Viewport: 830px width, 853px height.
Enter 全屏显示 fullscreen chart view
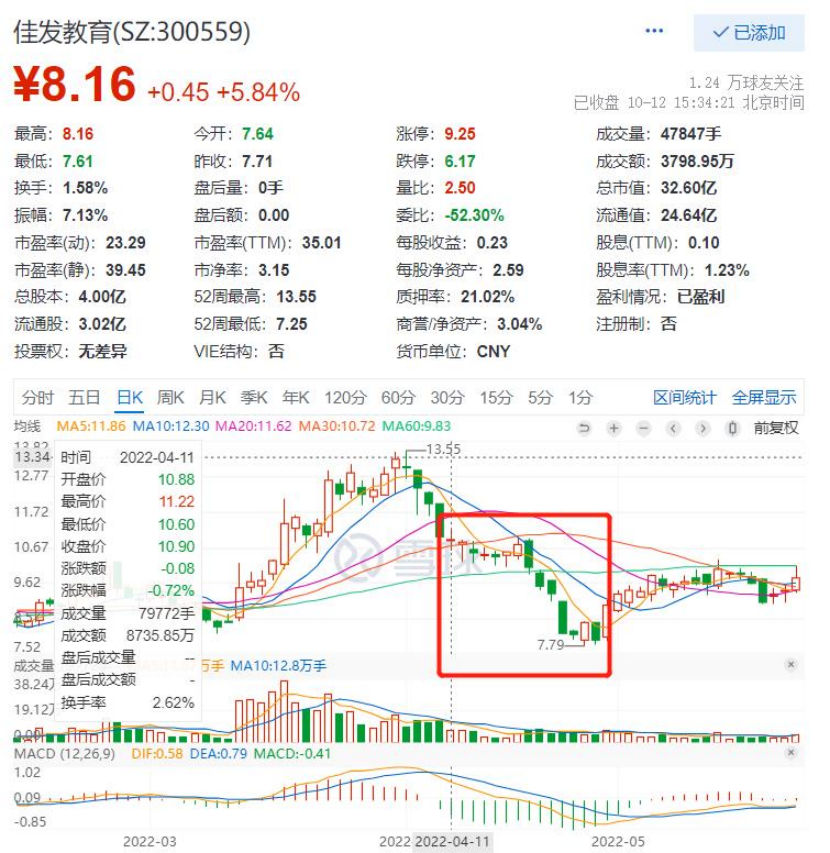(764, 397)
